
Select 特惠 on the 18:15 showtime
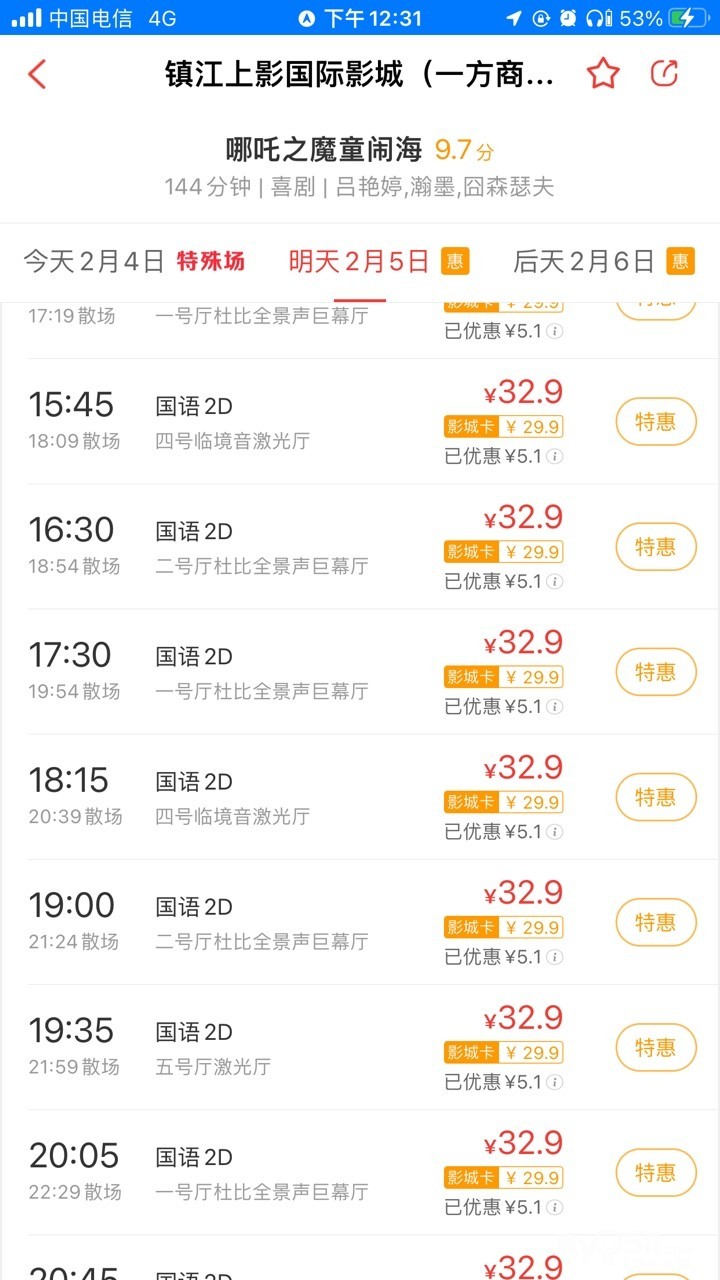[656, 797]
